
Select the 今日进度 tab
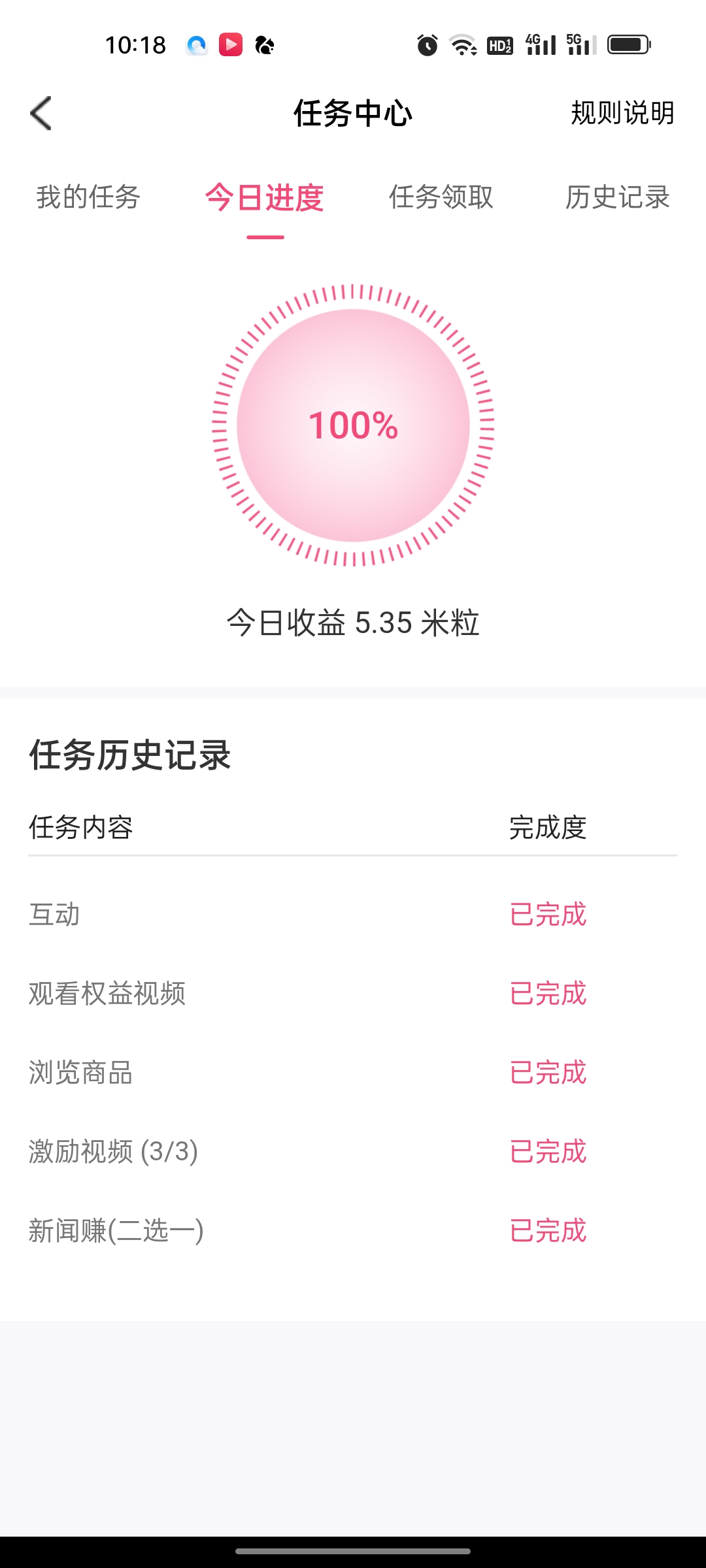(x=265, y=197)
